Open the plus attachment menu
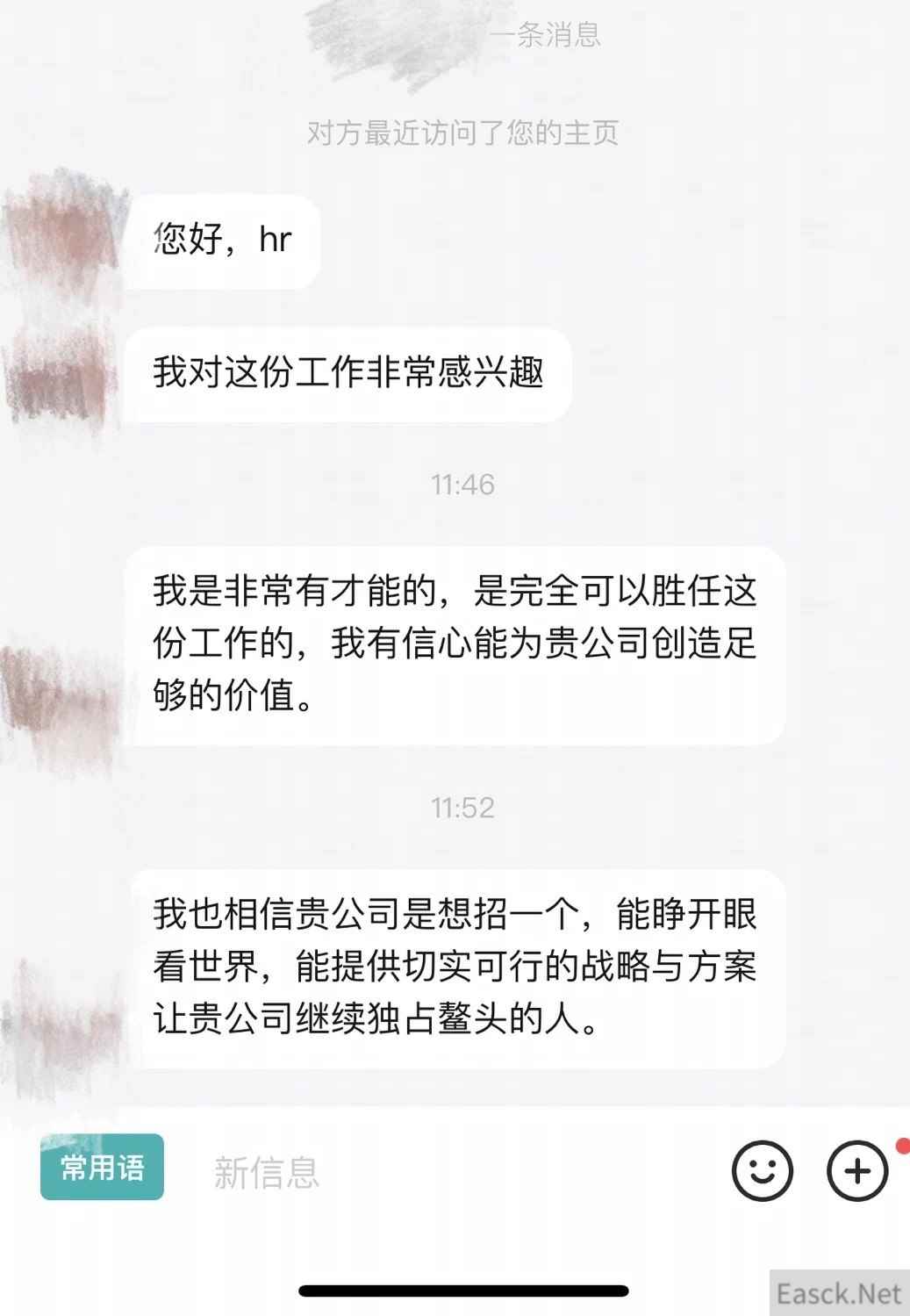The width and height of the screenshot is (910, 1316). coord(857,1170)
